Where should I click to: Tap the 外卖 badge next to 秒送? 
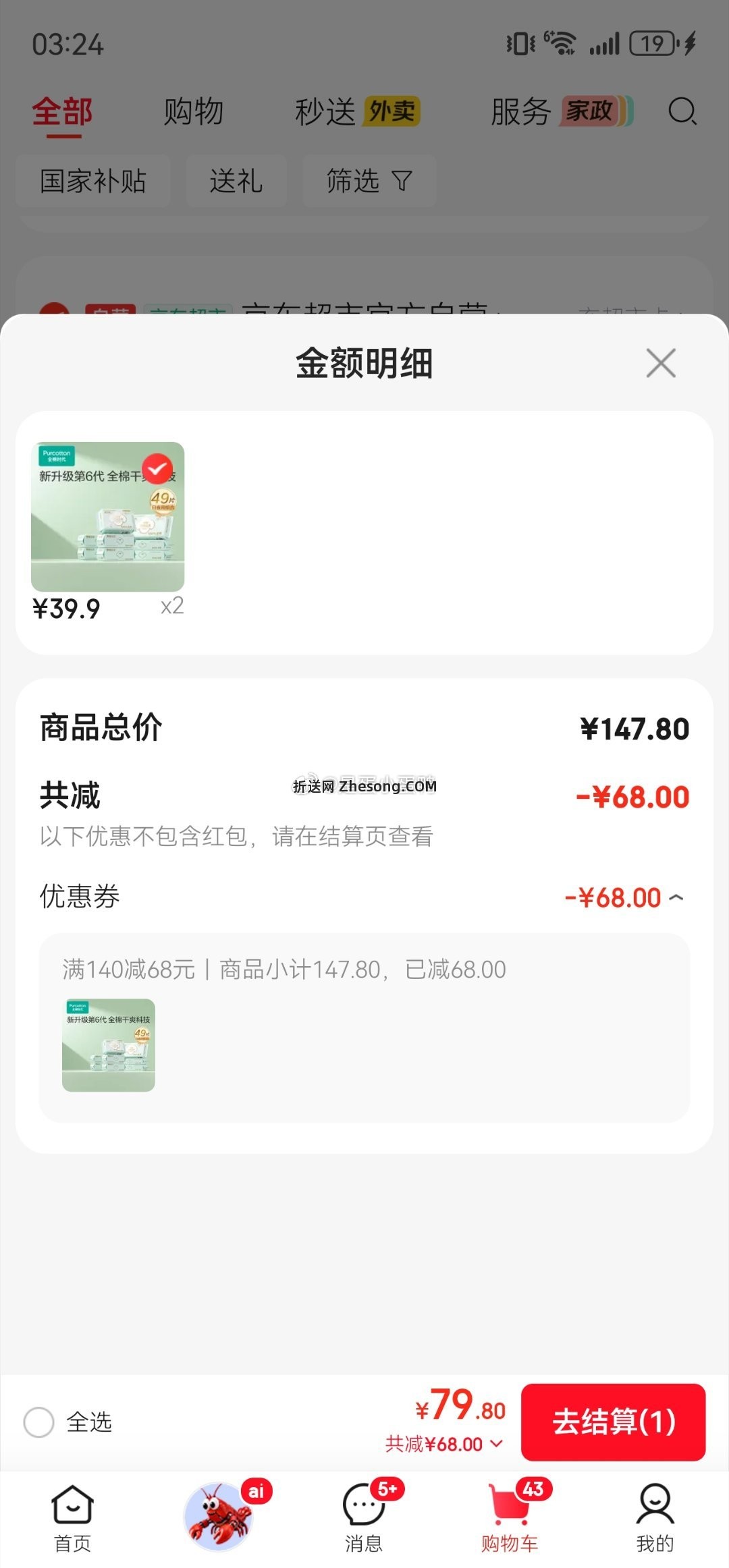point(391,112)
